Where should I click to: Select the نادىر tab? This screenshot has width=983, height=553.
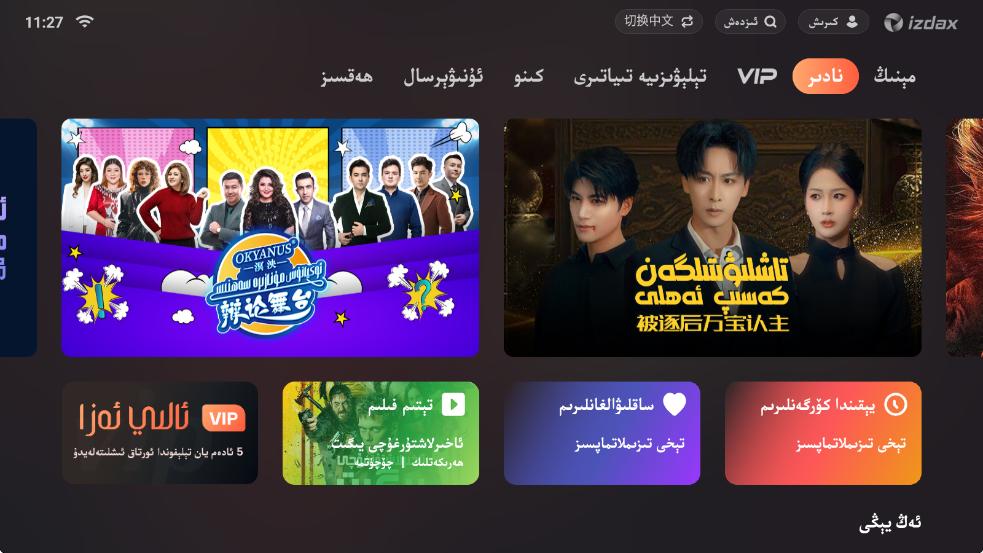[x=825, y=76]
